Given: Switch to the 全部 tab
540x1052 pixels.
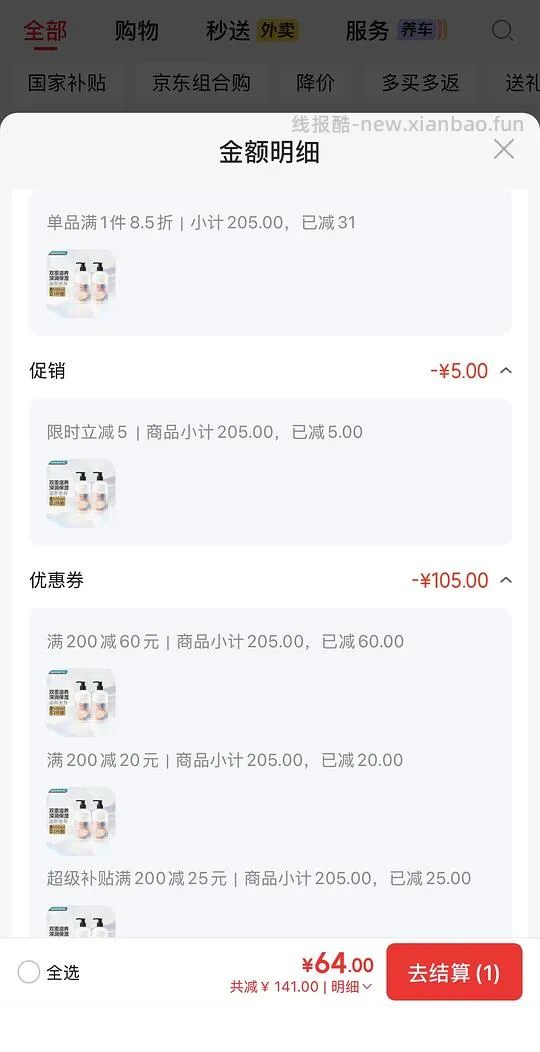Looking at the screenshot, I should [46, 31].
